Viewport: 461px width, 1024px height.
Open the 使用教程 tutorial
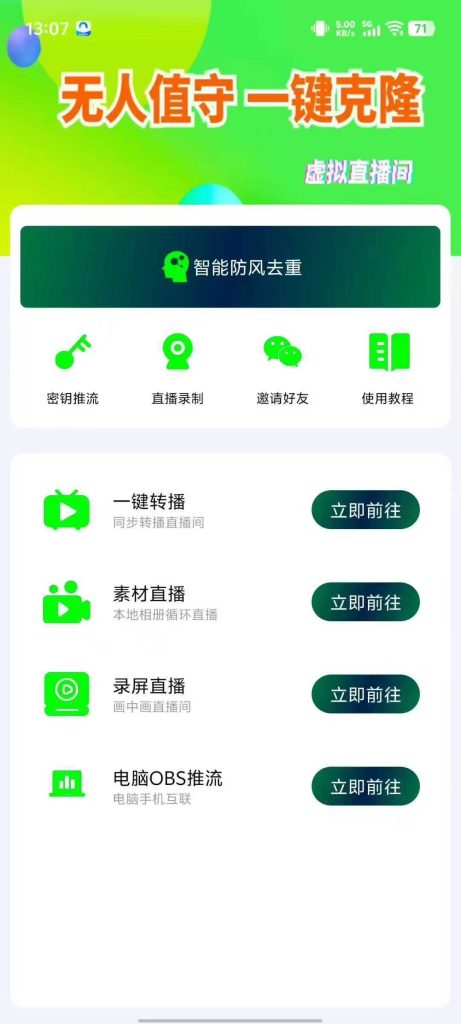coord(388,370)
